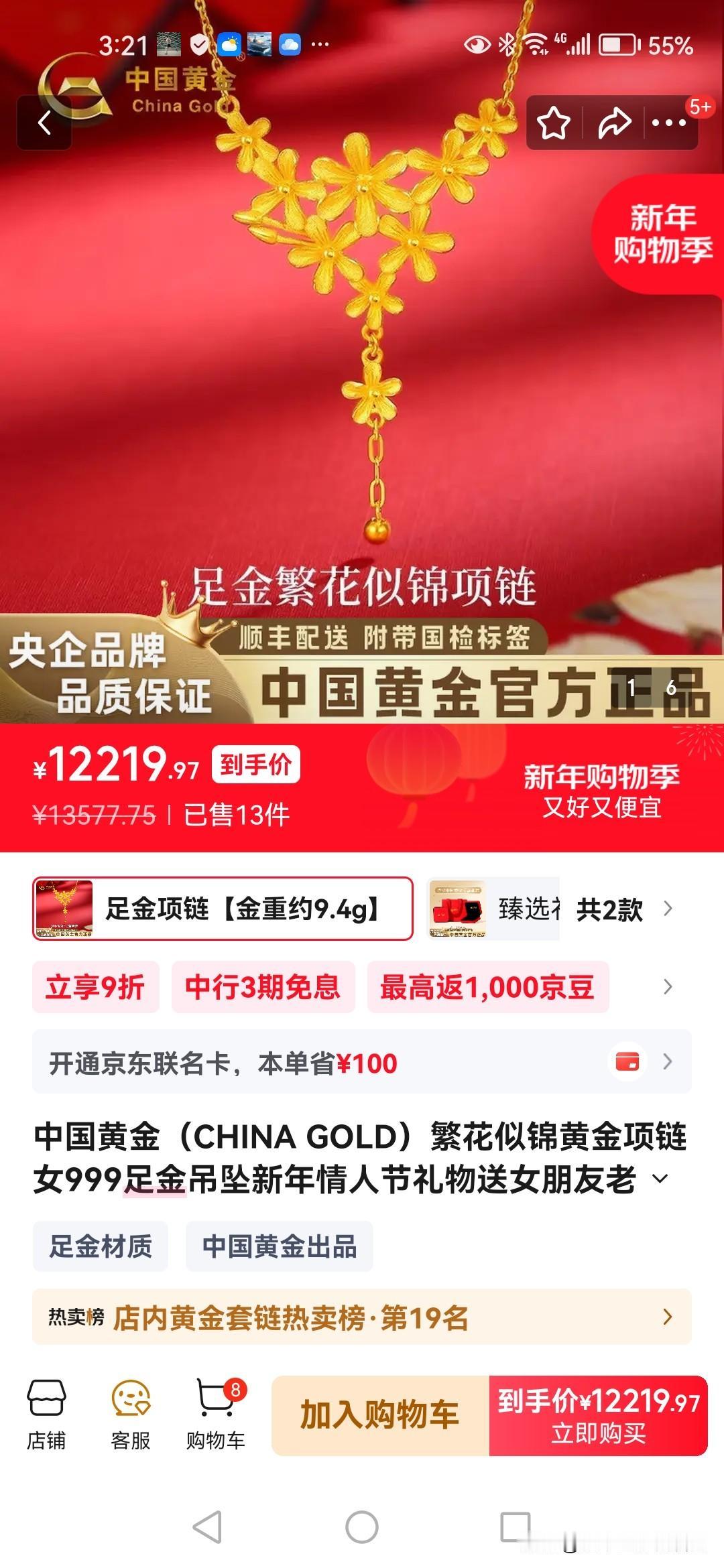Screen dimensions: 724x1568
Task: Tap the back arrow to return
Action: point(43,123)
